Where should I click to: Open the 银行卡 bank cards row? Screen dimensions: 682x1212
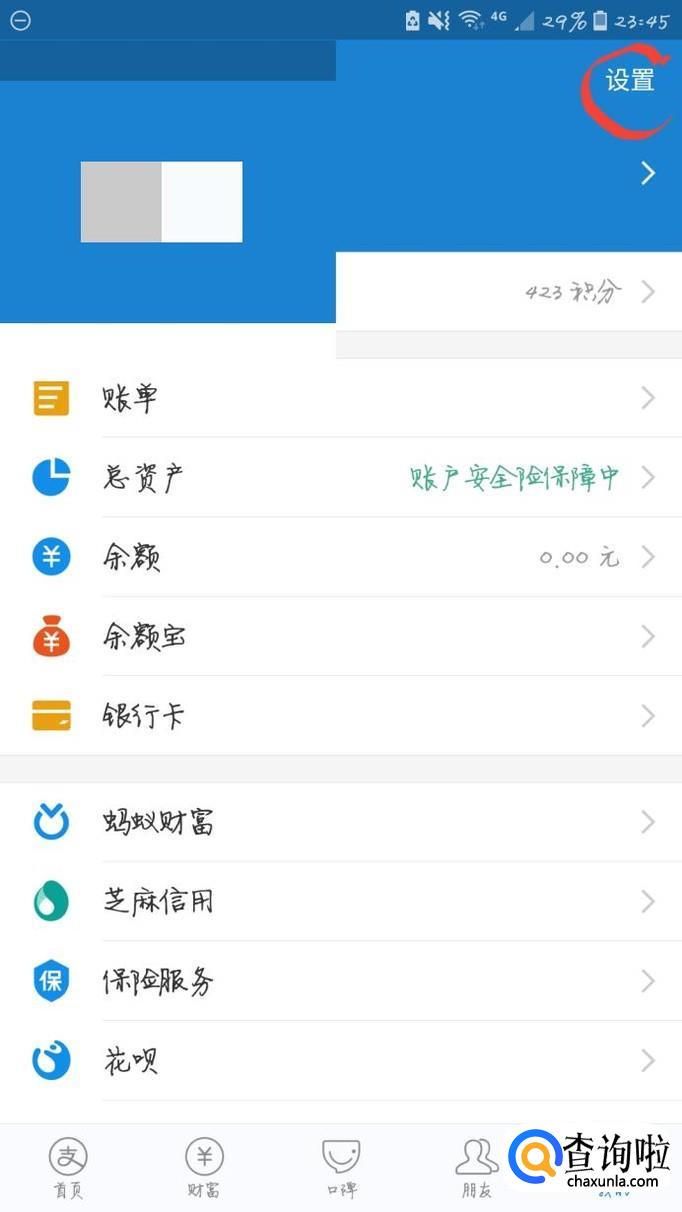[x=340, y=716]
